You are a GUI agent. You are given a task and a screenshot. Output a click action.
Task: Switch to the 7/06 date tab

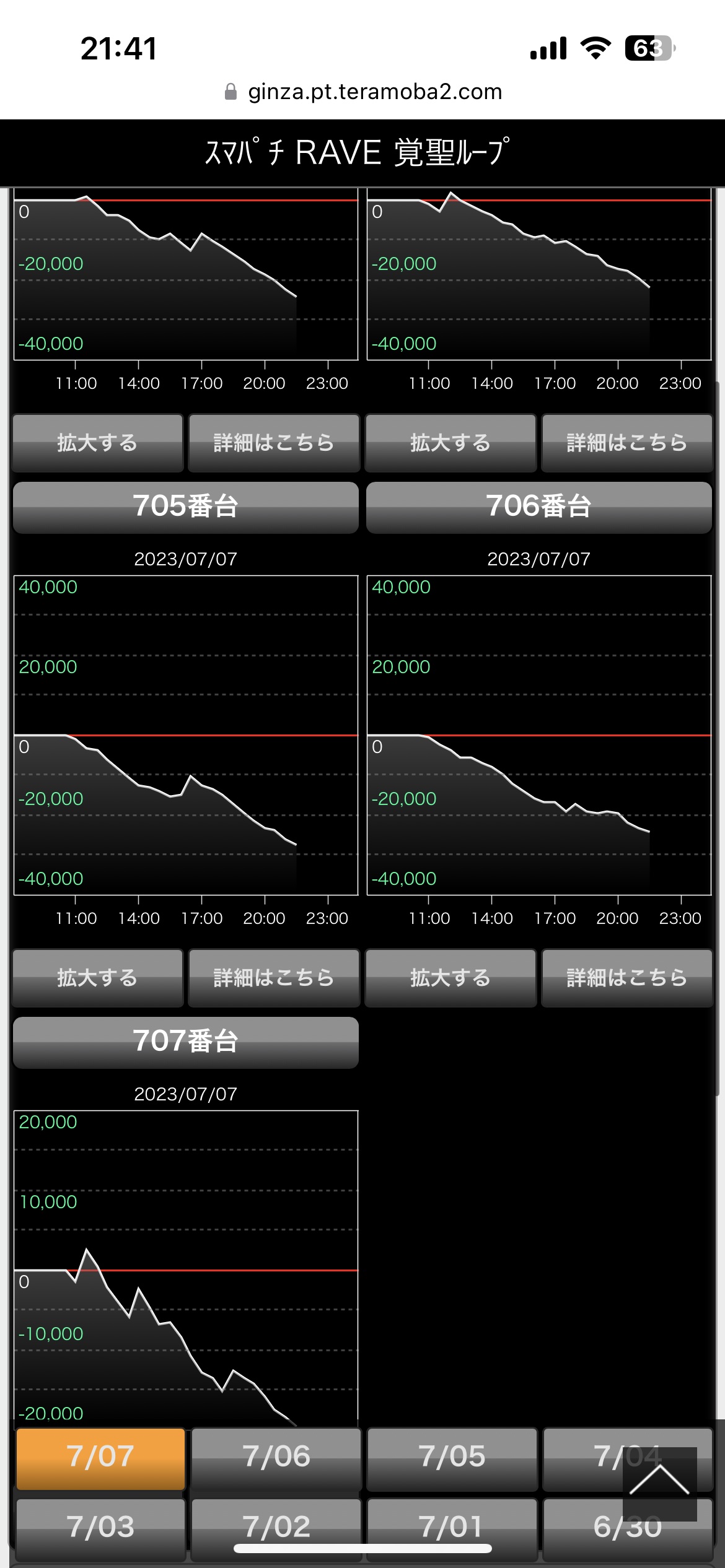pos(276,1458)
